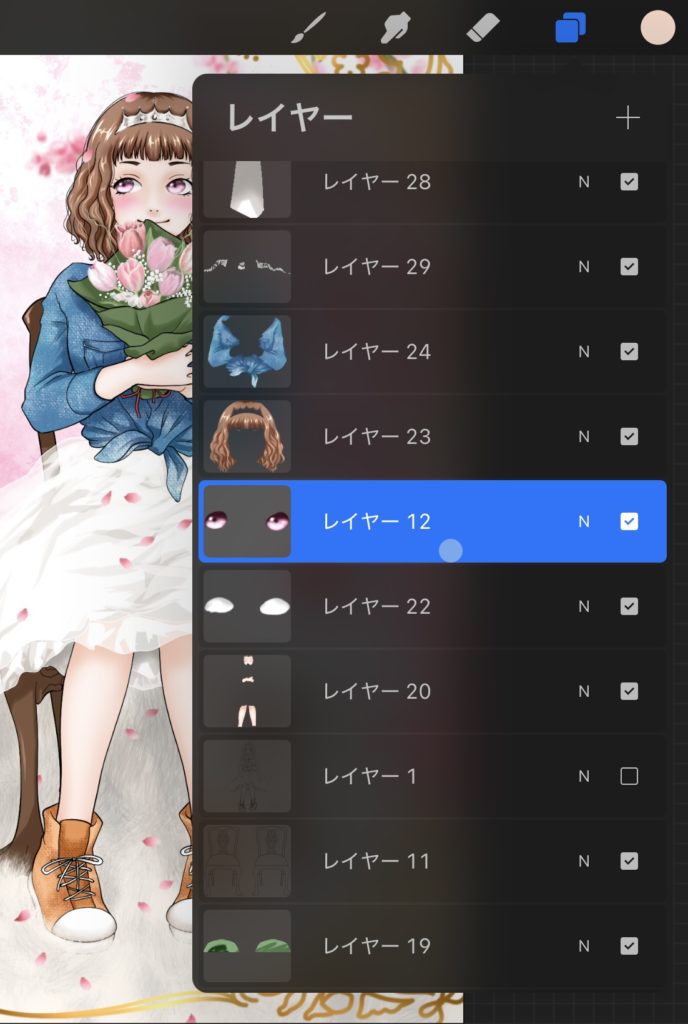Open blend mode N for レイヤー 24
The height and width of the screenshot is (1024, 688).
pyautogui.click(x=584, y=352)
